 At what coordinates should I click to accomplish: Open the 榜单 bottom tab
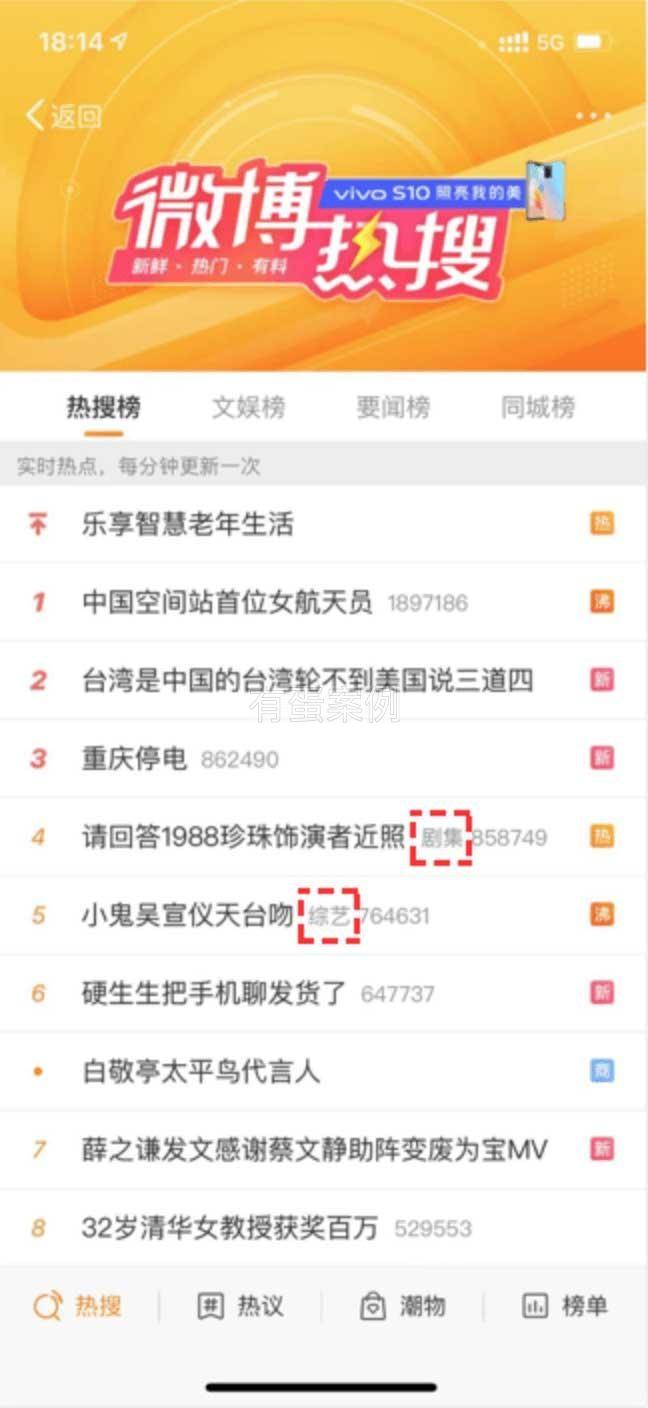pyautogui.click(x=565, y=1306)
